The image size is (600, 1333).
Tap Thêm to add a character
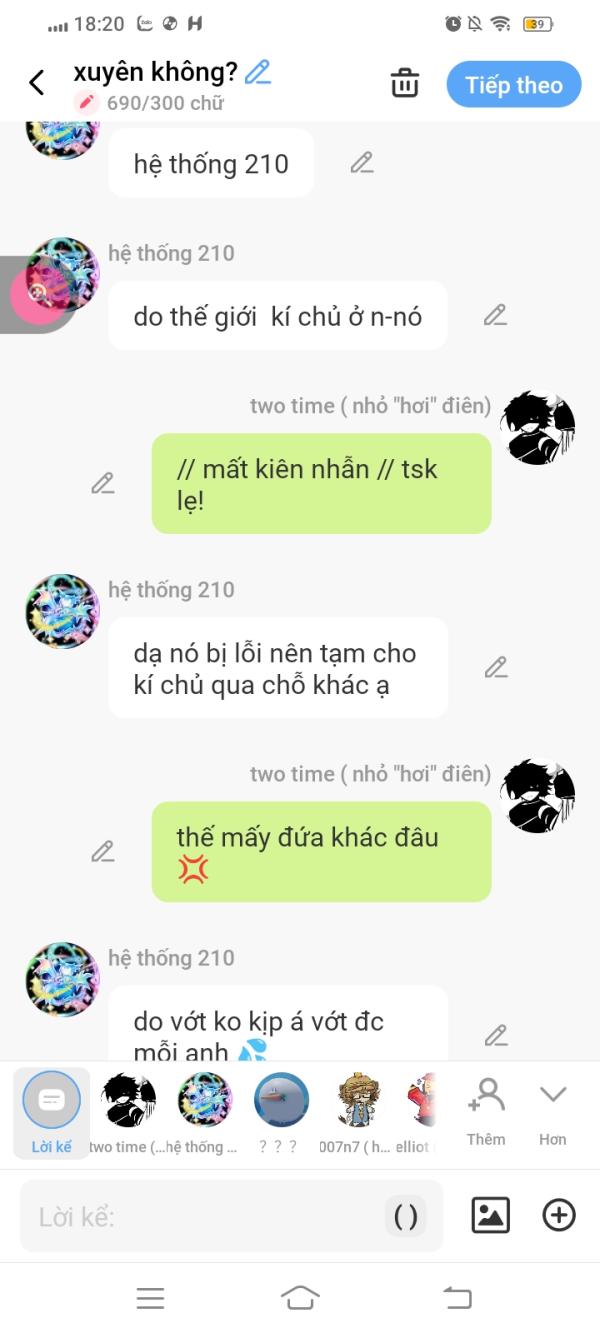486,1112
